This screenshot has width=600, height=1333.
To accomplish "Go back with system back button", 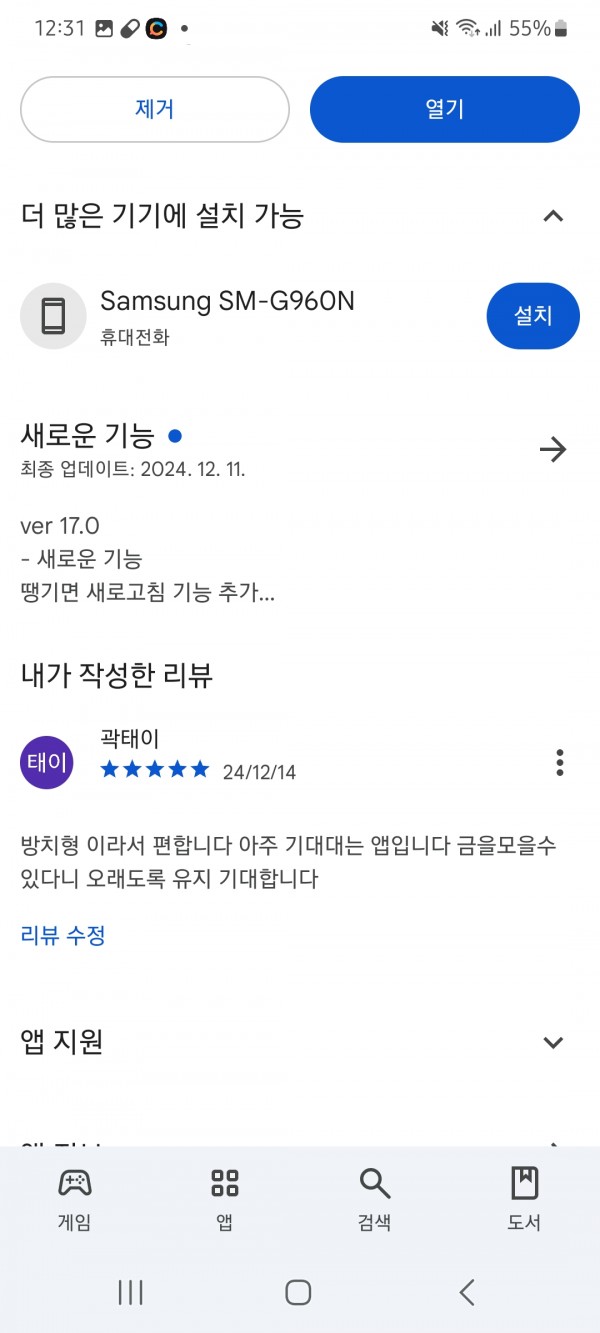I will (x=467, y=1292).
